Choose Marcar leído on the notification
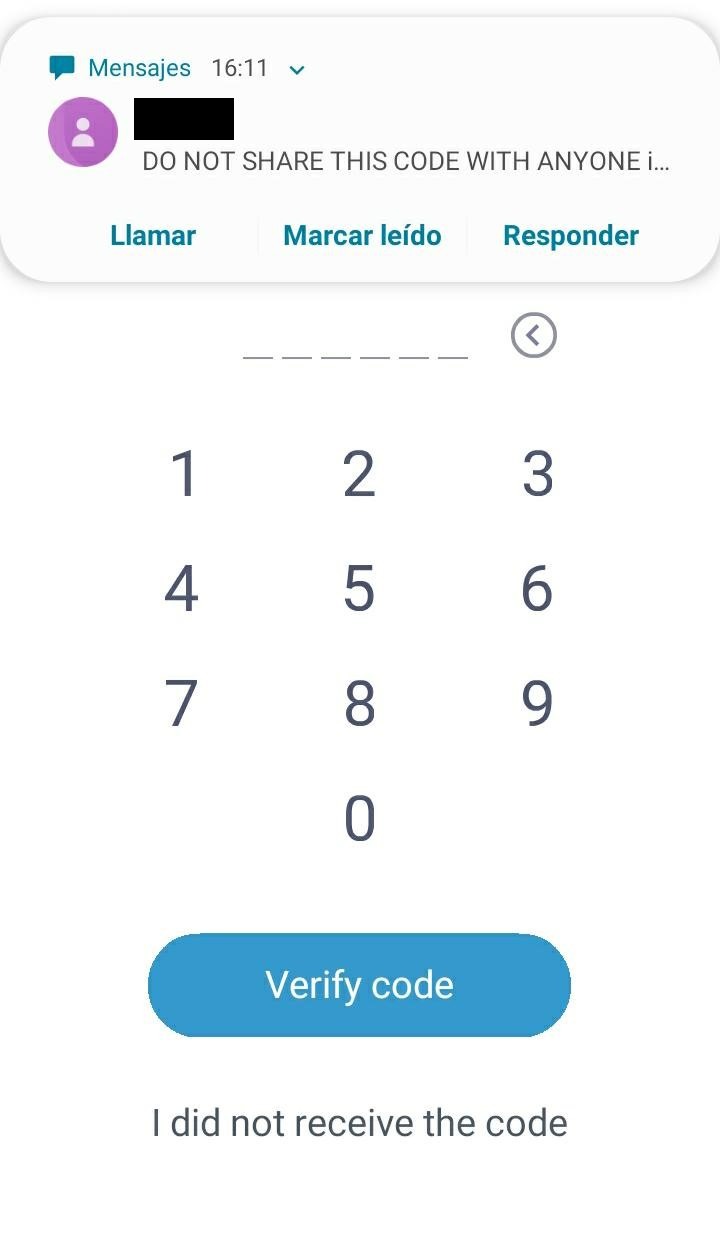The height and width of the screenshot is (1233, 720). [362, 236]
